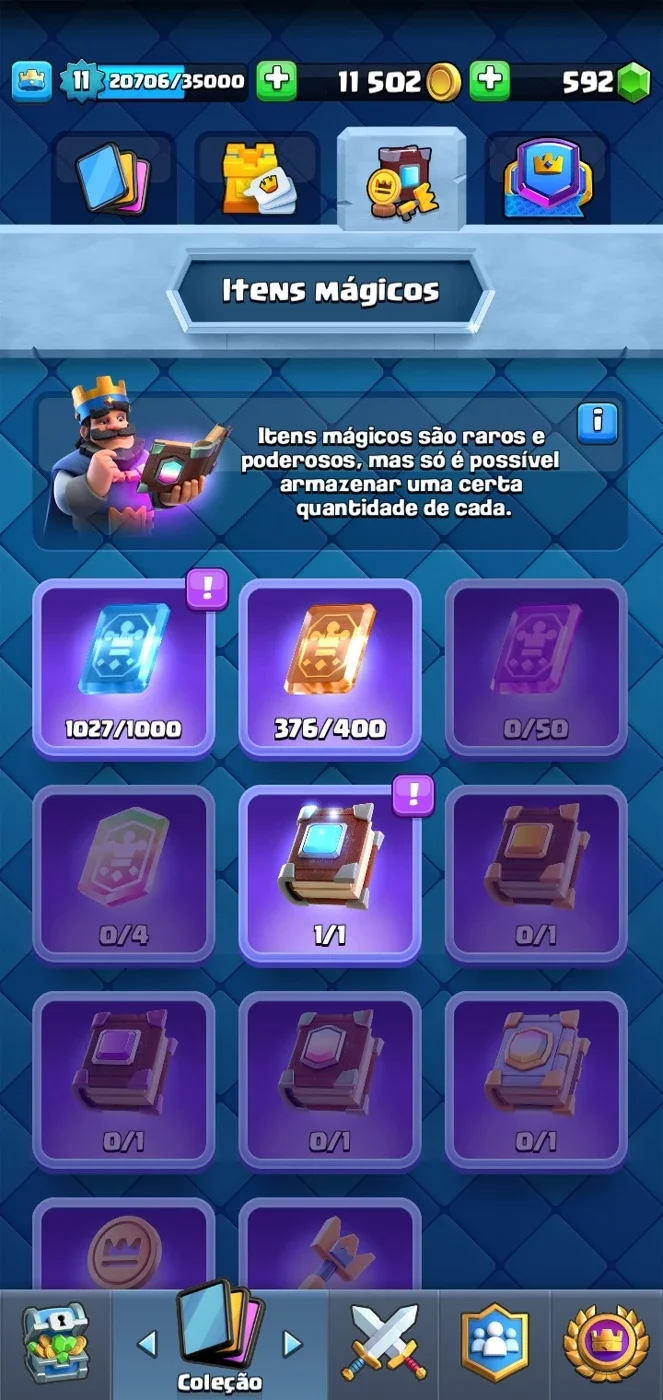This screenshot has width=663, height=1400.
Task: Open the legendary wild card 0/4
Action: [x=124, y=874]
